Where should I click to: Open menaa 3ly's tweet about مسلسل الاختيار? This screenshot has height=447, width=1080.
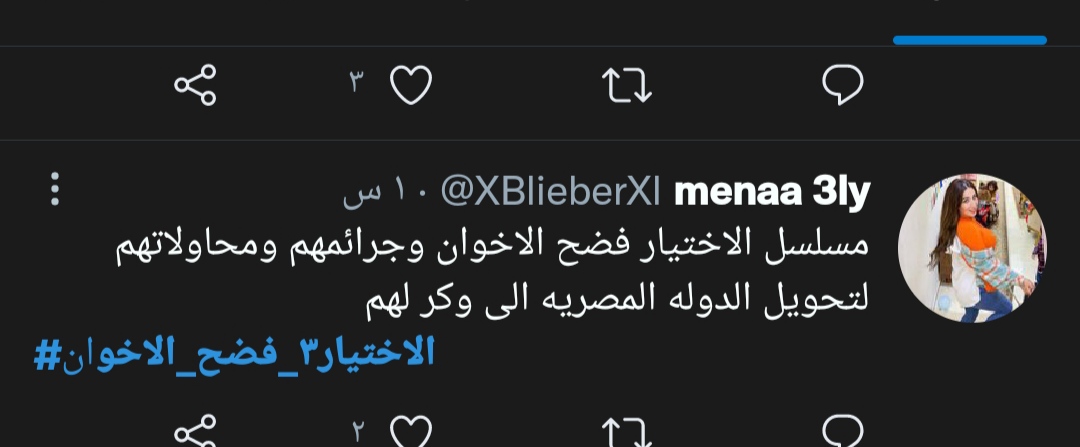click(x=490, y=275)
